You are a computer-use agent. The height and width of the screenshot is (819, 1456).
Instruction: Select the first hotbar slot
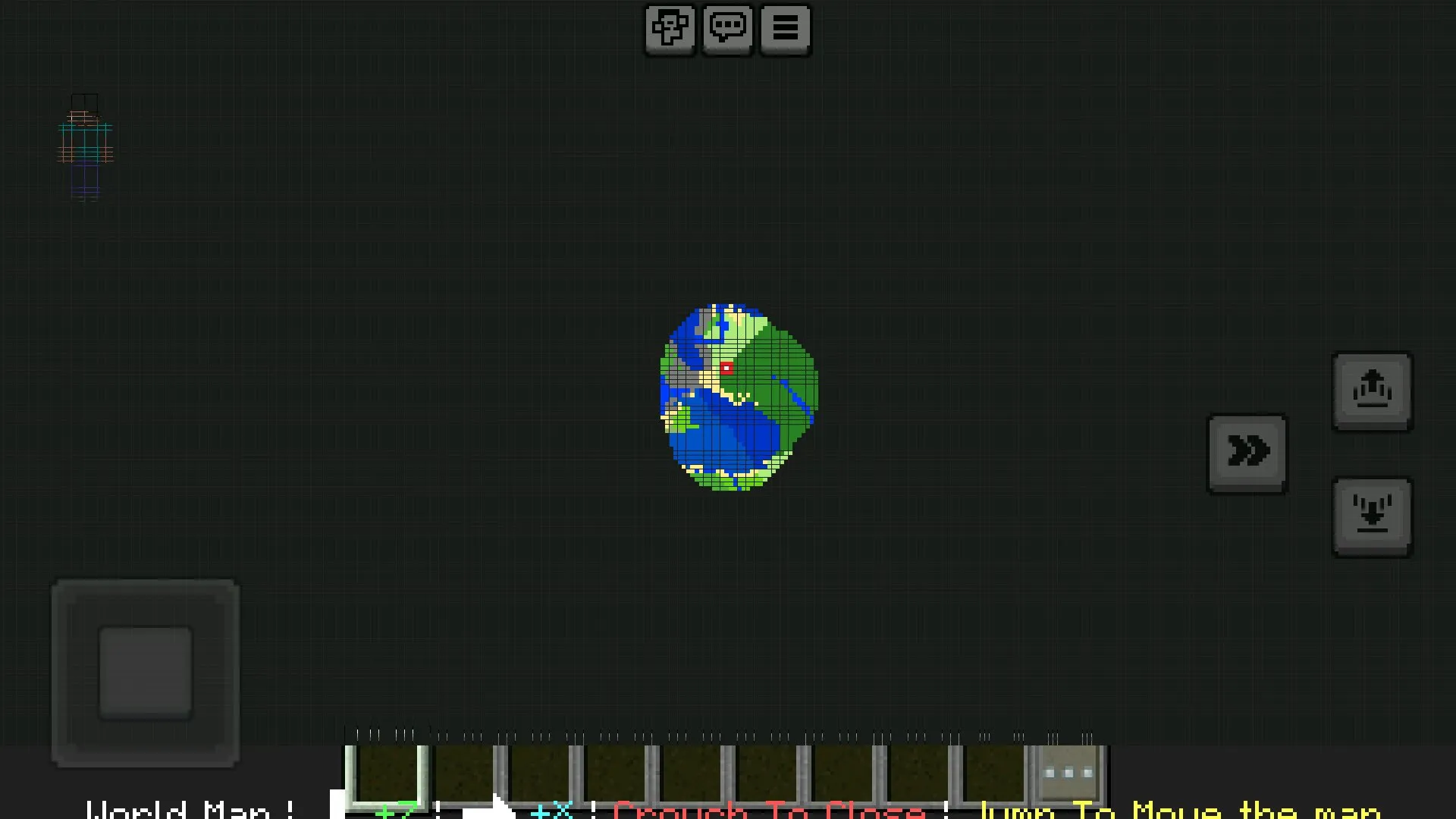click(x=387, y=773)
